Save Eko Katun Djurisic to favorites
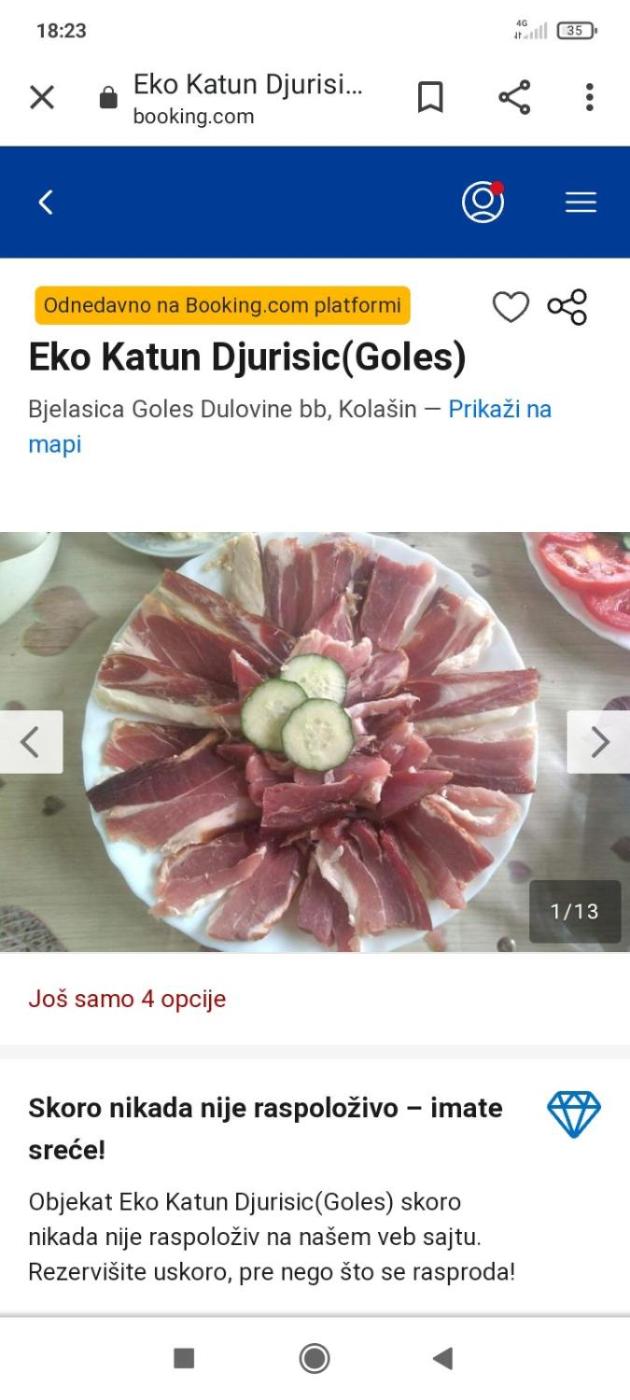630x1400 pixels. (510, 307)
